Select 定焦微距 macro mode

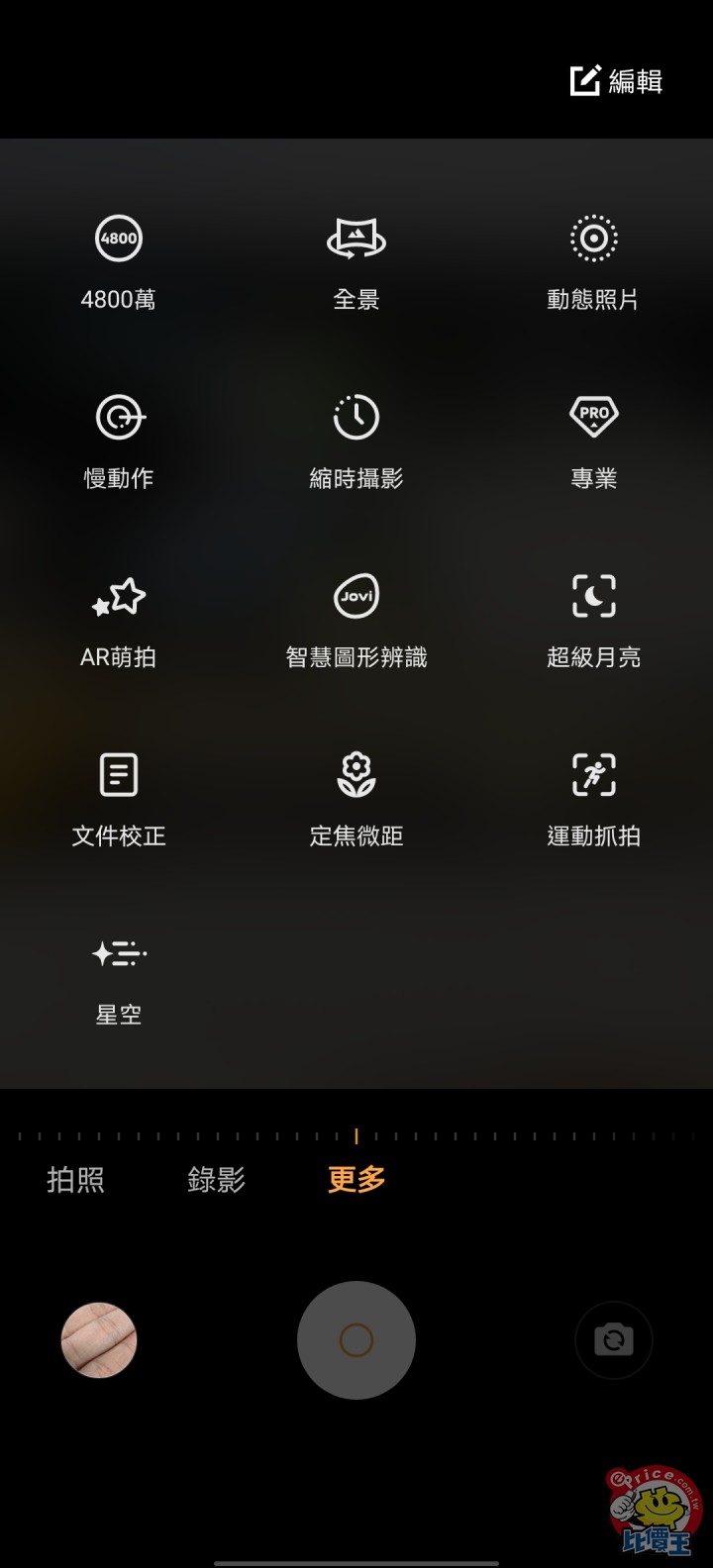(x=356, y=797)
